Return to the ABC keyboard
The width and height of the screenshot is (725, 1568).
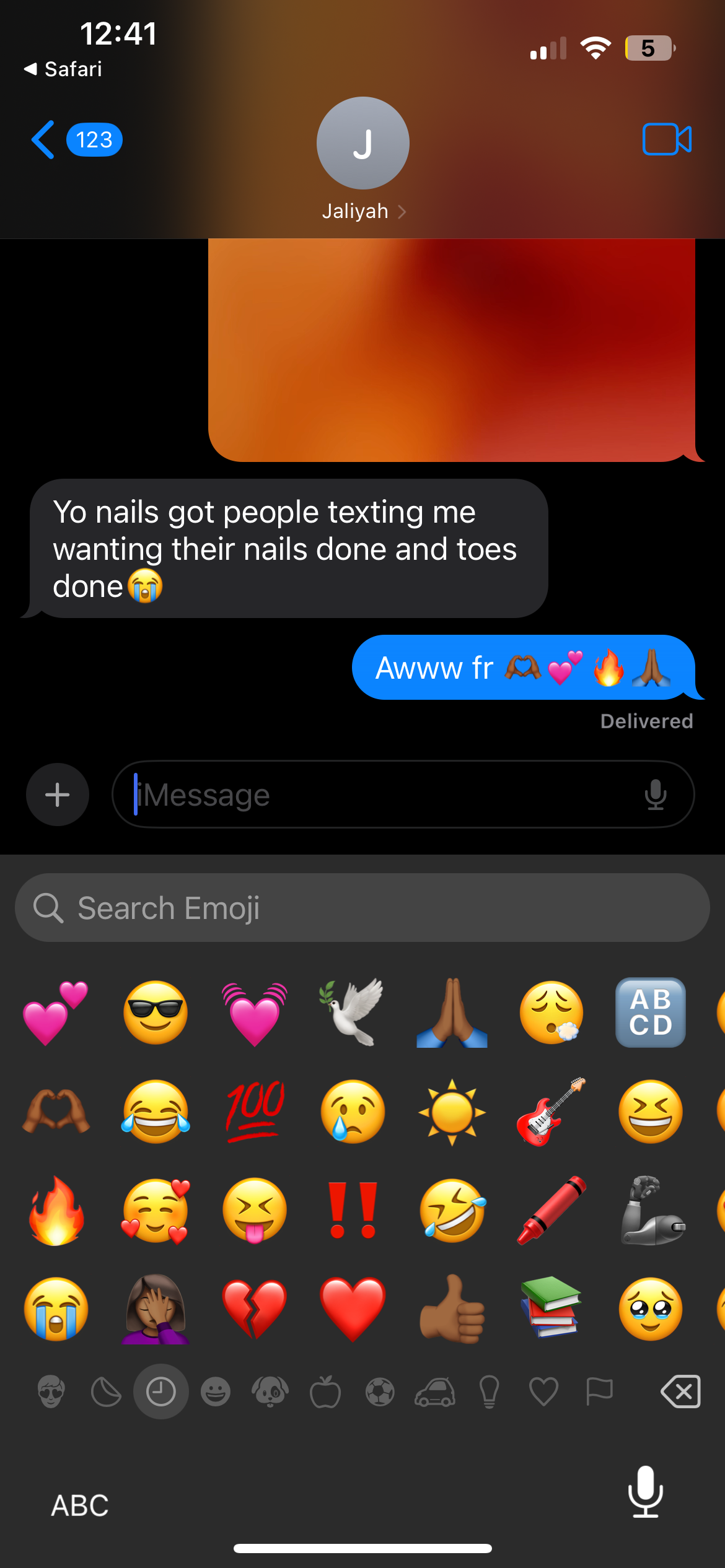coord(80,1505)
